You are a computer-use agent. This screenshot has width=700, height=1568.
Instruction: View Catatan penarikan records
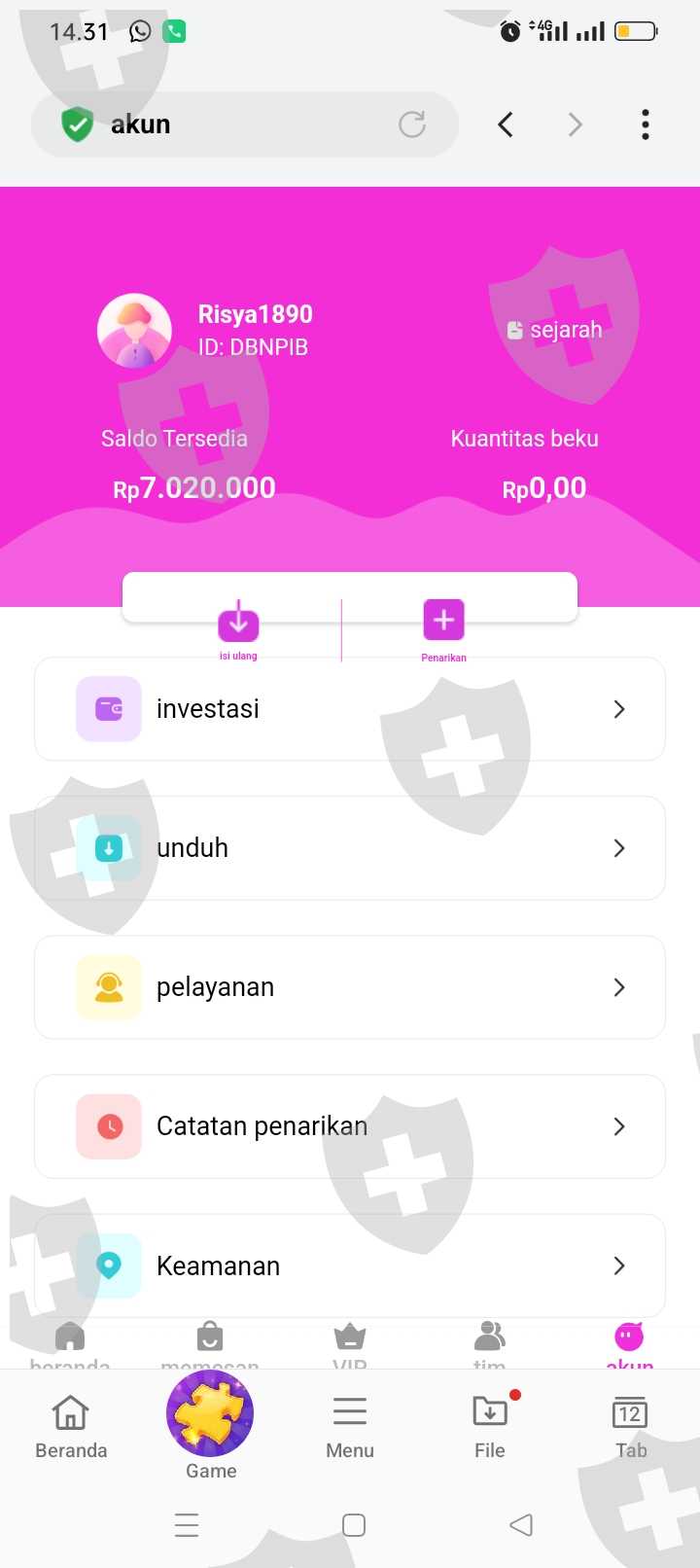pos(350,1126)
